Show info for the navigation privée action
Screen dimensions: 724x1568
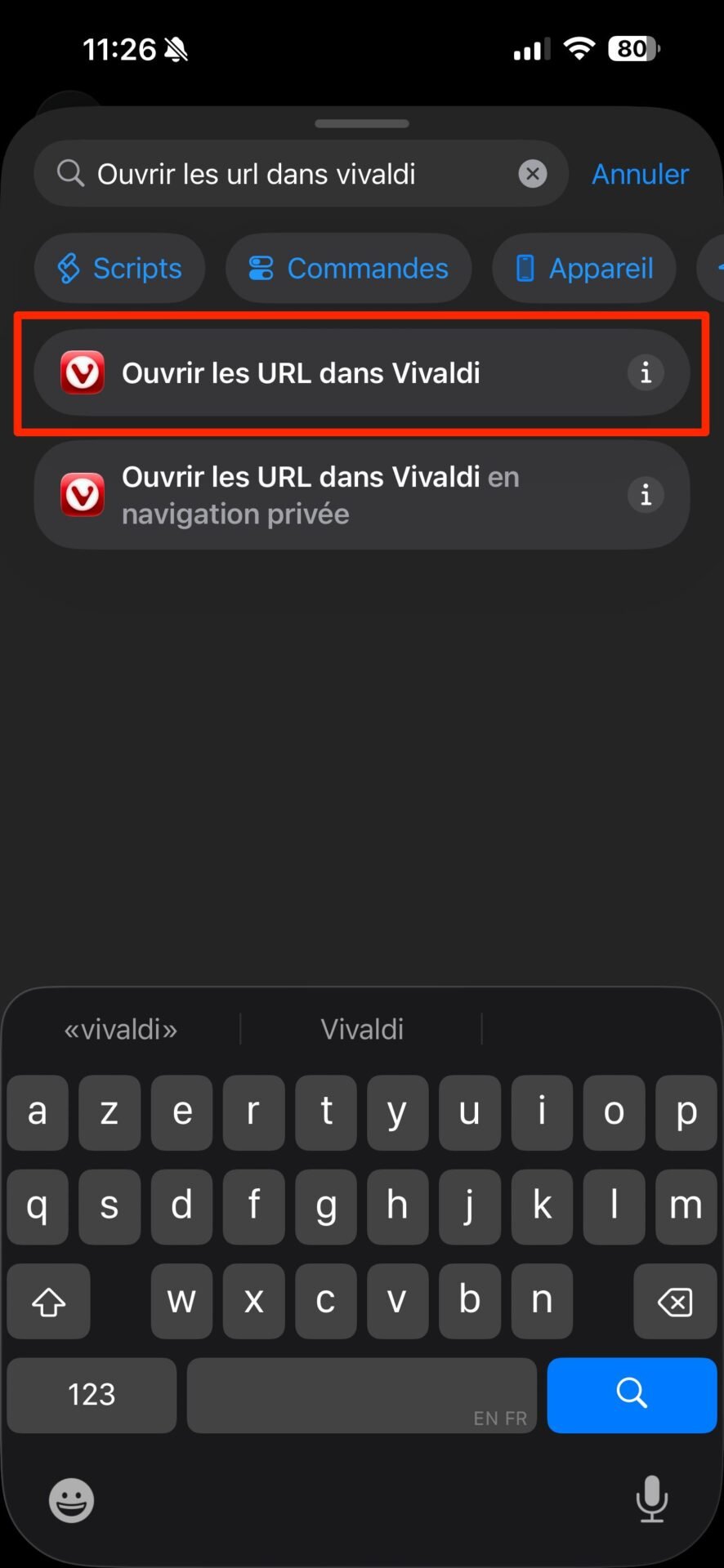coord(646,495)
